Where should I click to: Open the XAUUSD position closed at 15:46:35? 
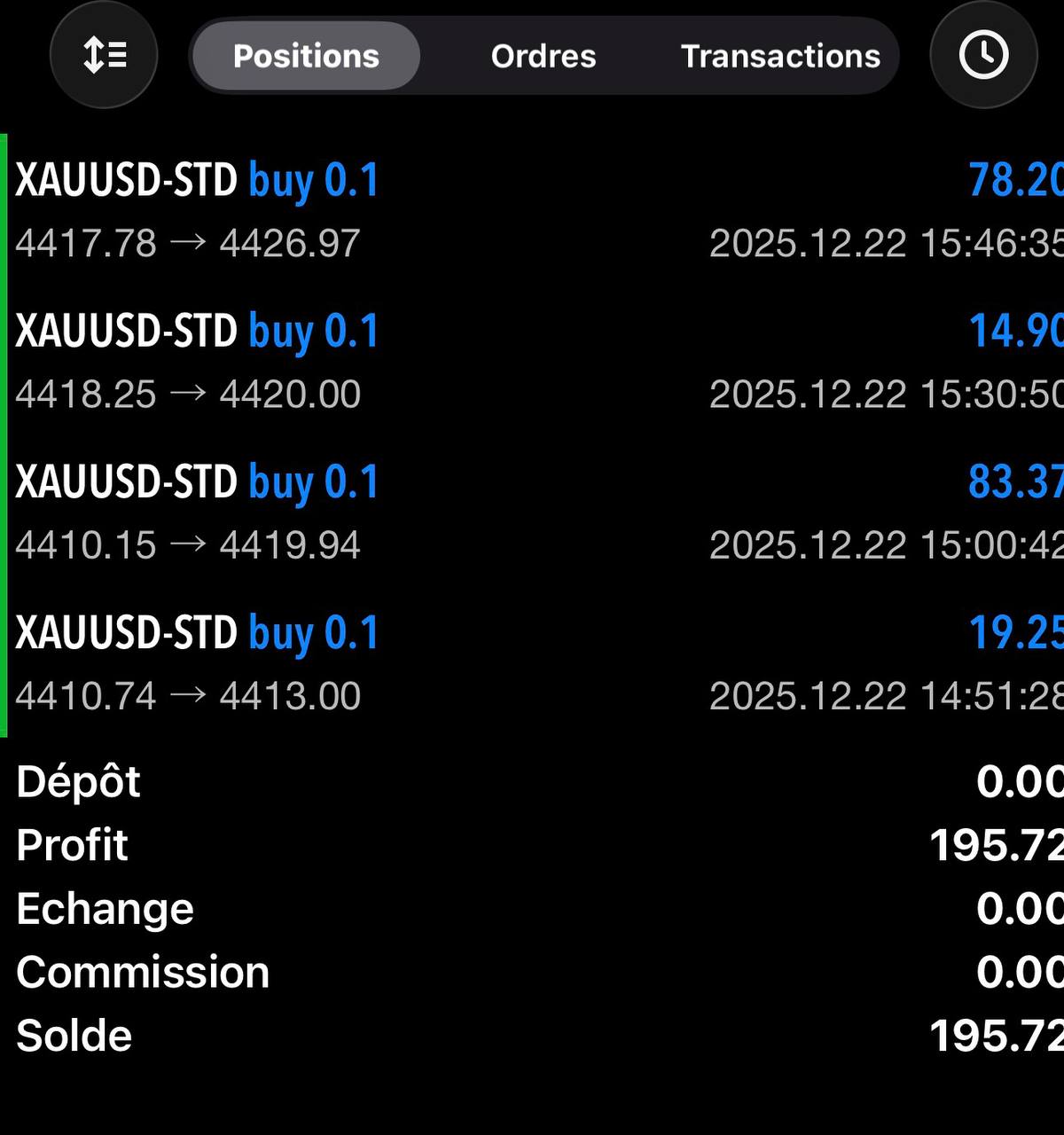pos(532,211)
